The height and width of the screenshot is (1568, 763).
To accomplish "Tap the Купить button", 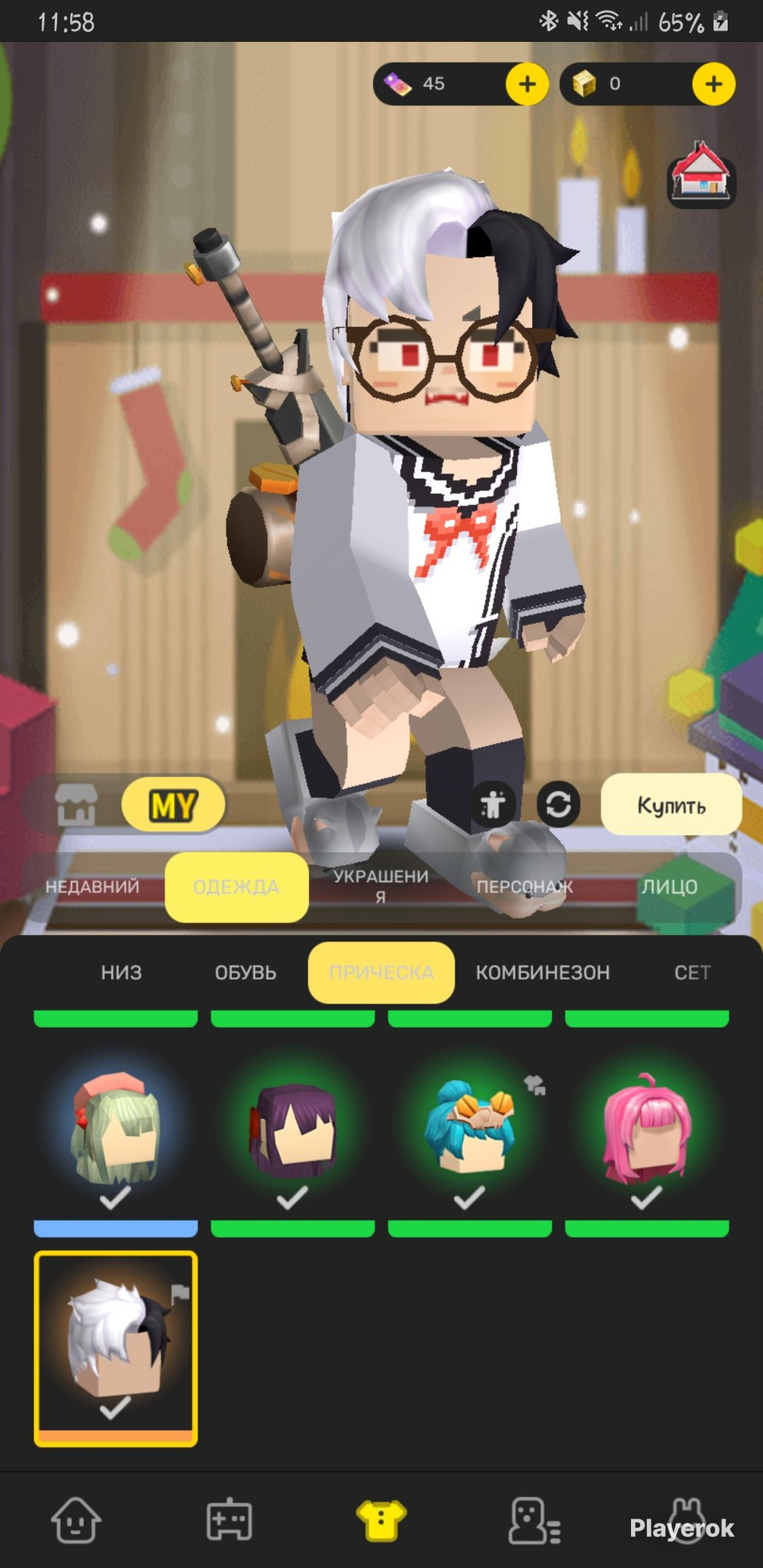I will click(671, 805).
